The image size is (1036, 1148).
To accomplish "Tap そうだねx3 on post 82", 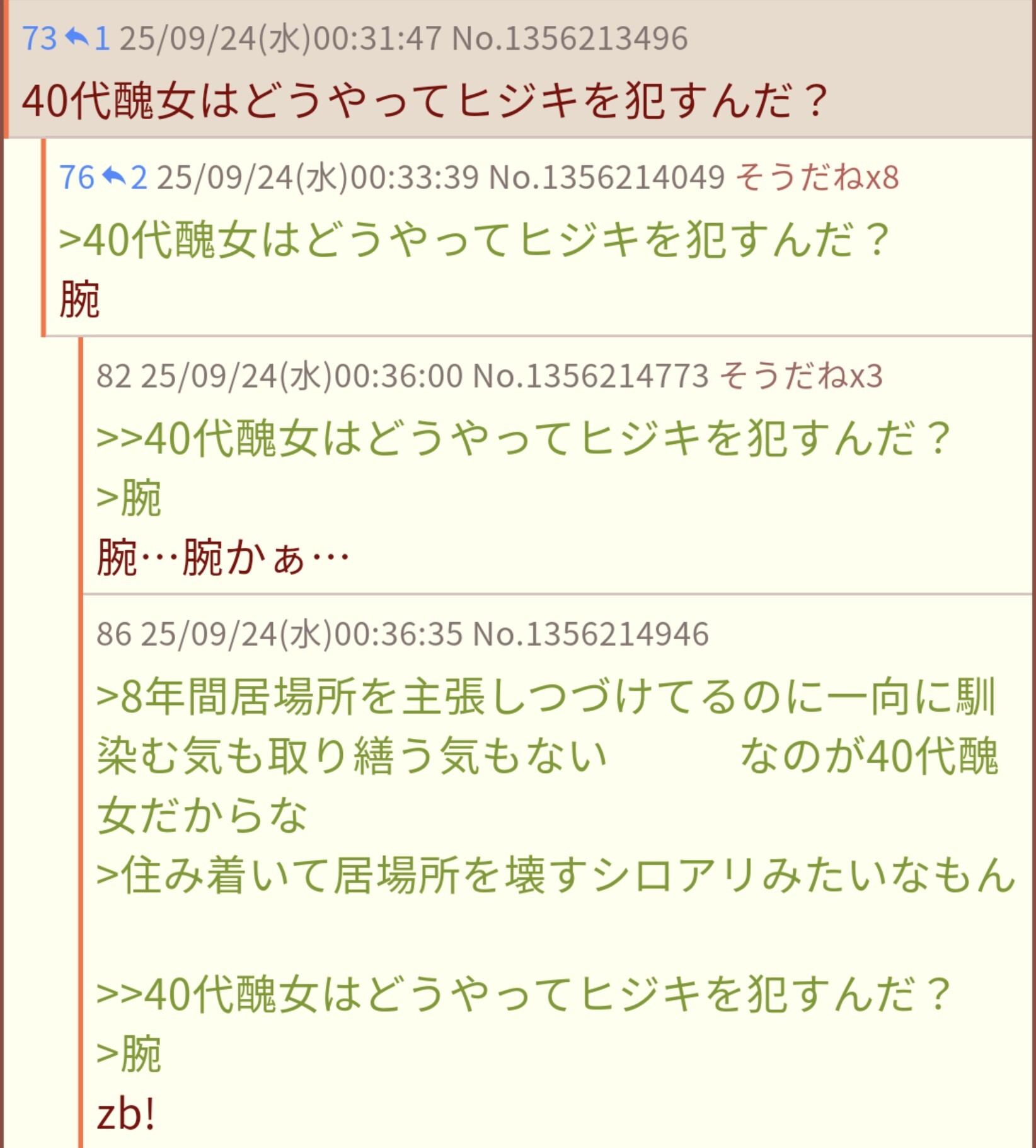I will click(800, 376).
